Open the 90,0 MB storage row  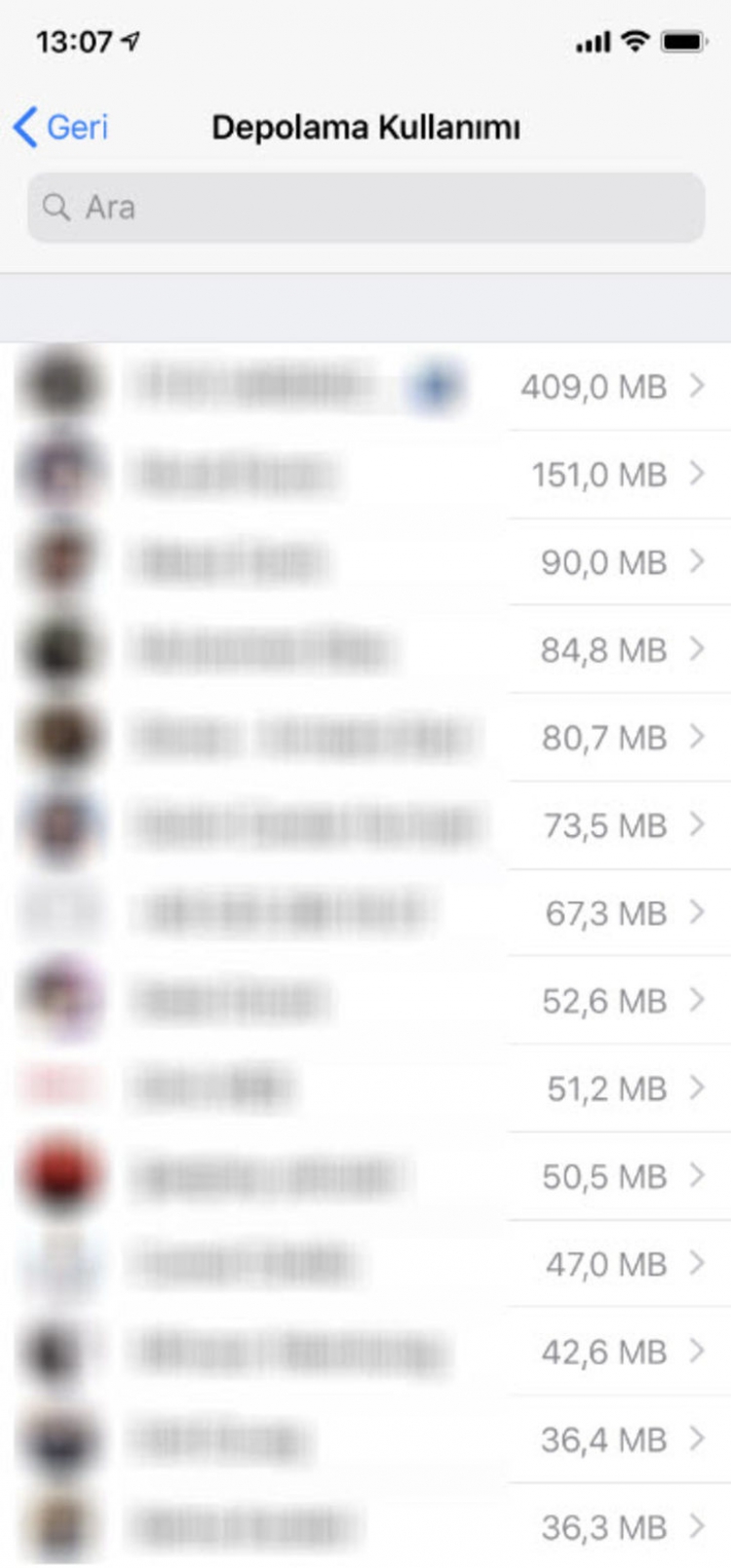click(x=365, y=562)
